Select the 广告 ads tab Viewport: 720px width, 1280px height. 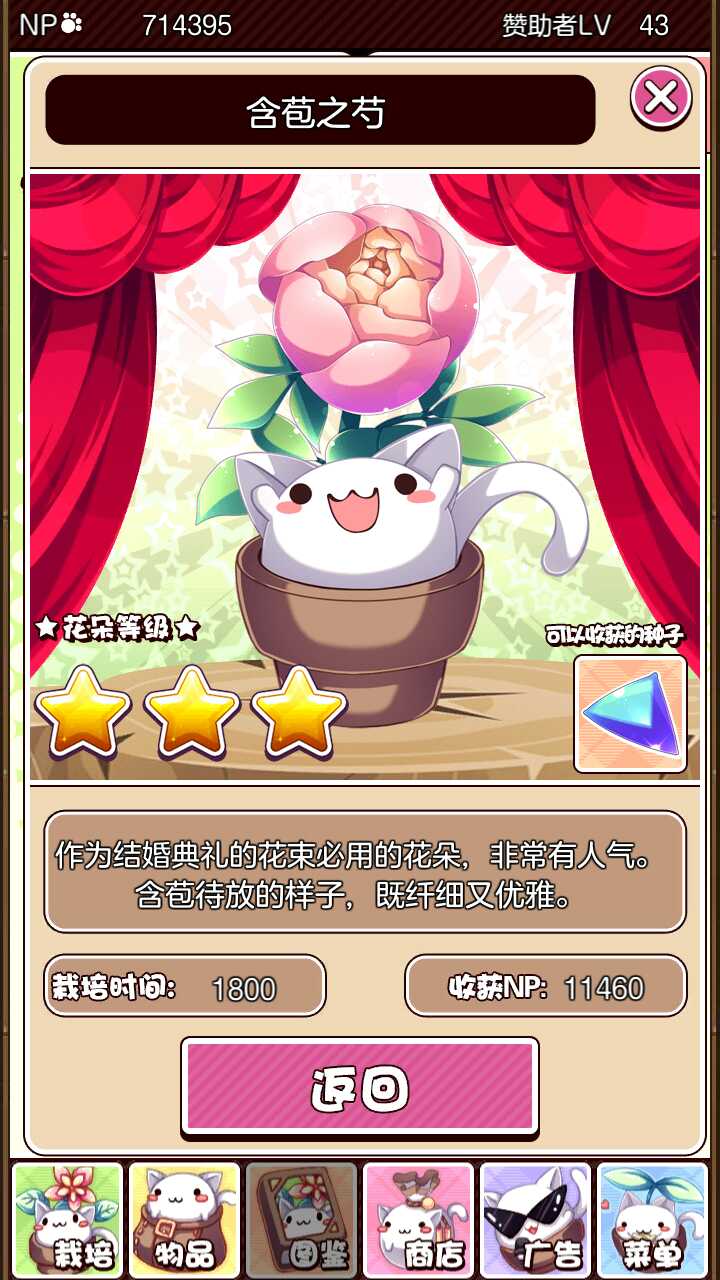click(535, 1218)
